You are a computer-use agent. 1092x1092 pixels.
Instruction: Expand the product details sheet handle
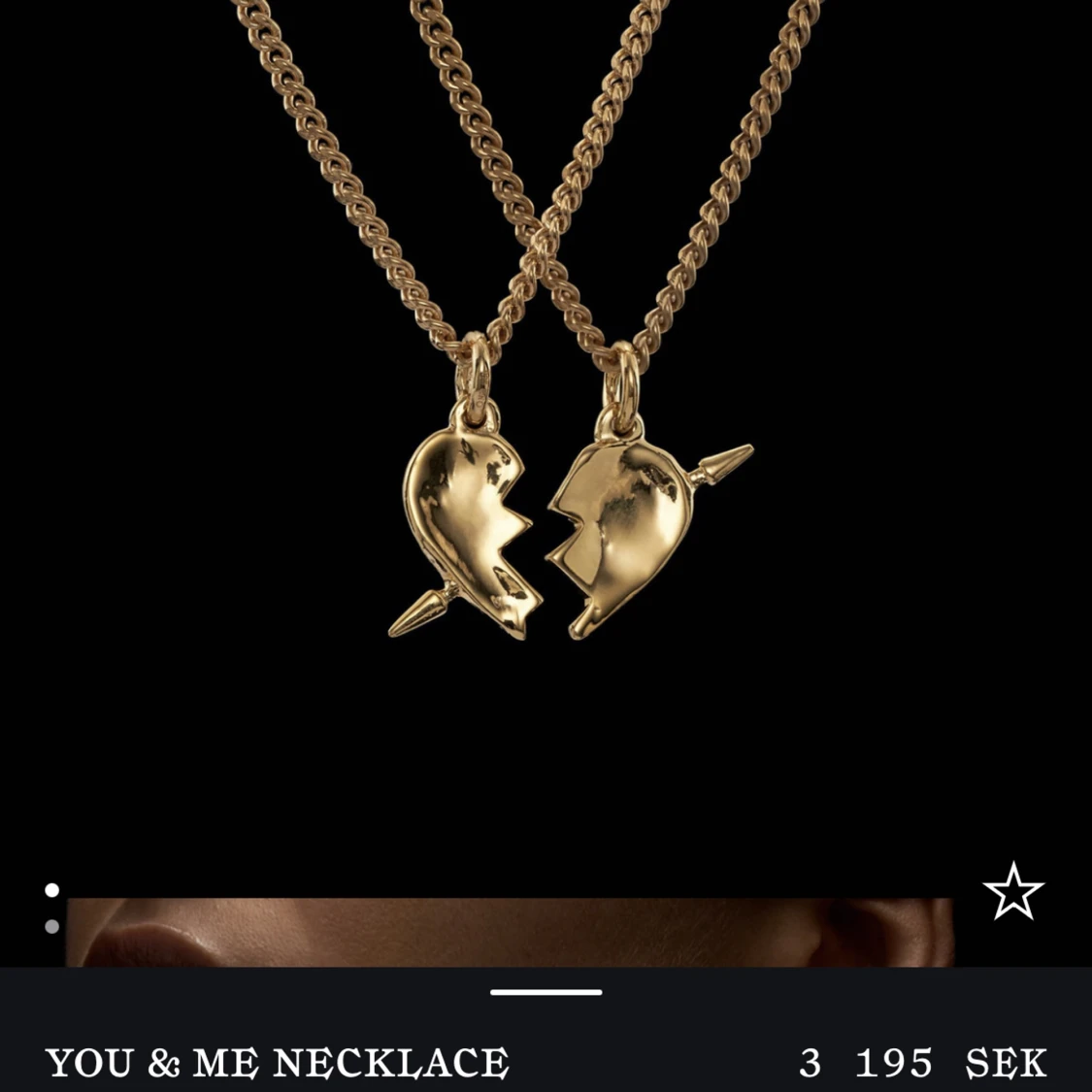[x=546, y=992]
